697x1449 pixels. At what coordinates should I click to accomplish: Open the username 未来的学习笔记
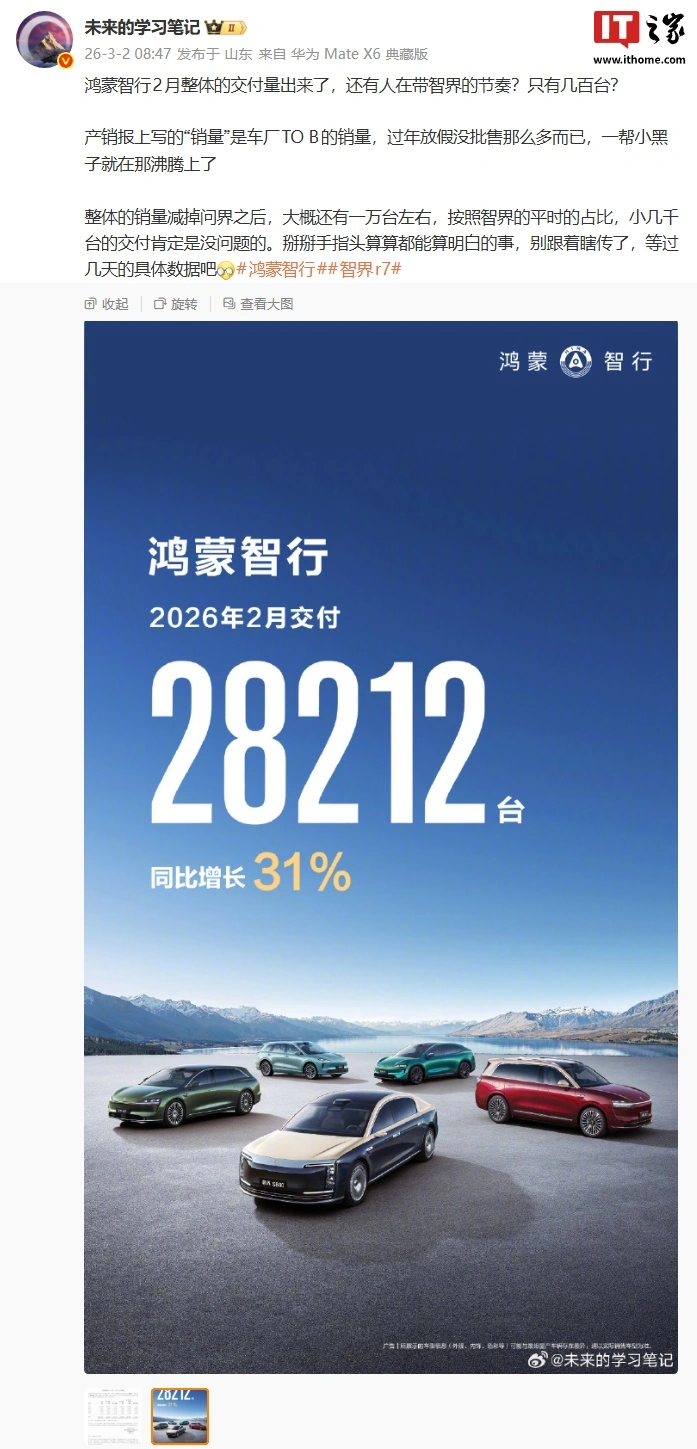pos(141,28)
